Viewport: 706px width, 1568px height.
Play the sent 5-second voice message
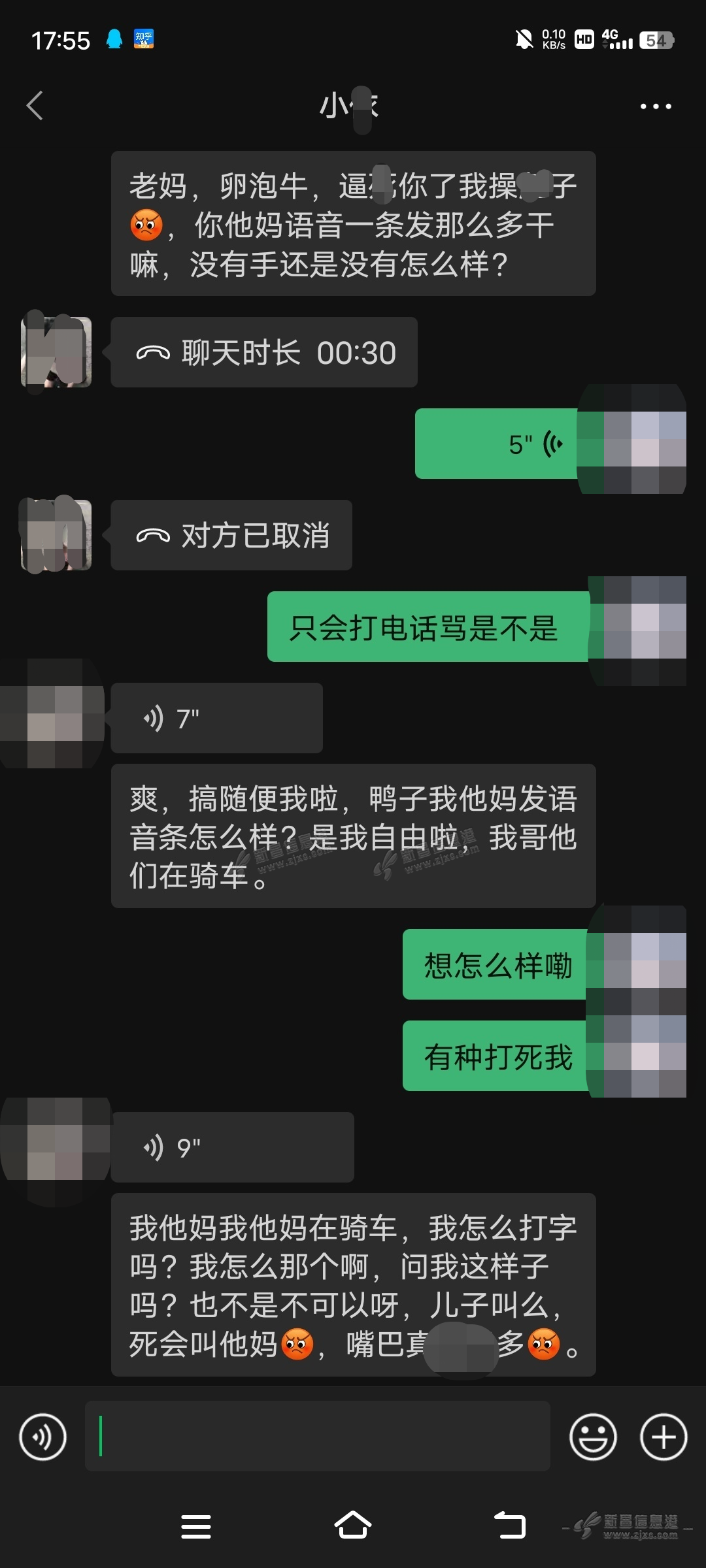click(497, 444)
